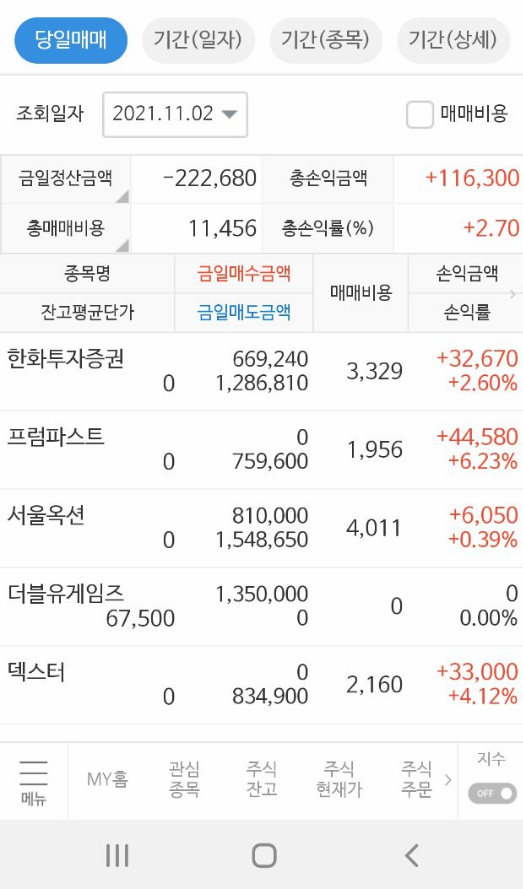
Task: Open the 메뉴 hamburger menu
Action: coord(33,781)
